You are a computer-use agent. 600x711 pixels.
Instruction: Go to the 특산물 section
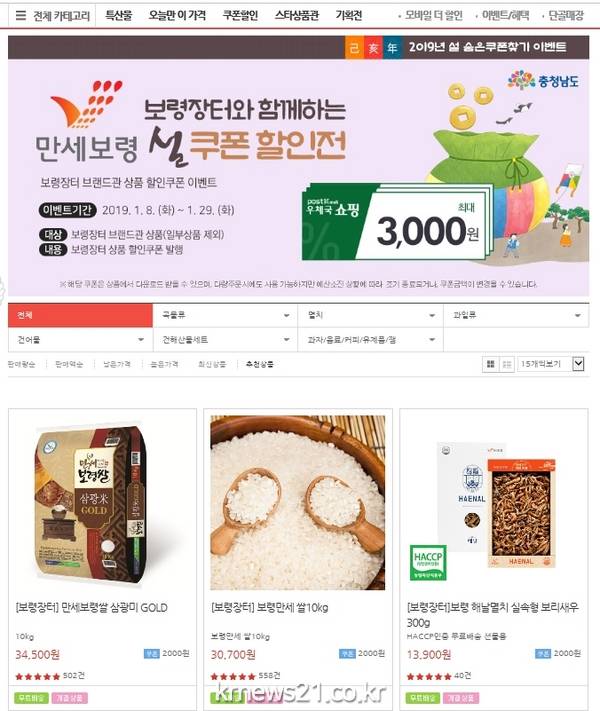coord(122,15)
